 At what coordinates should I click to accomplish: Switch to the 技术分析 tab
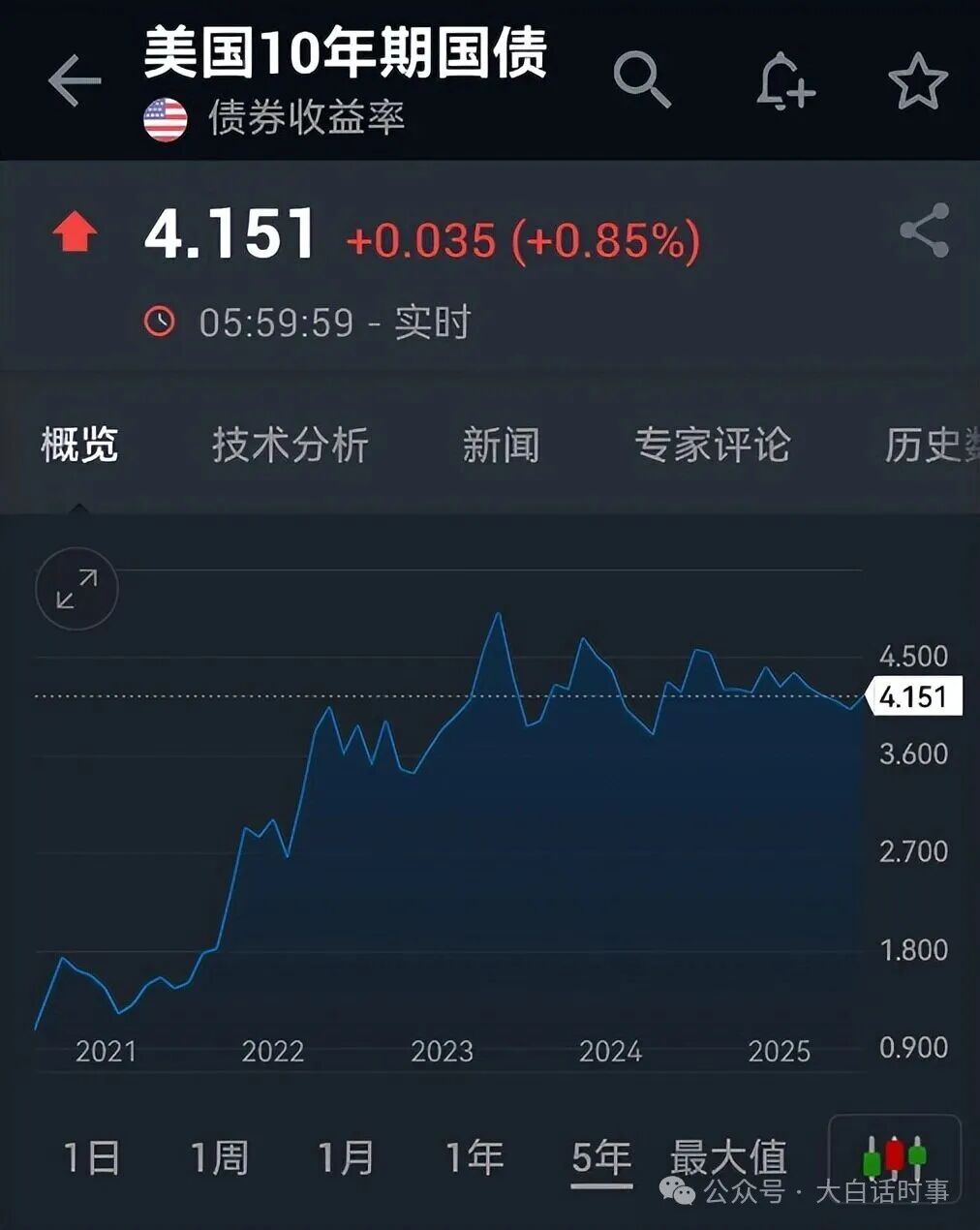click(x=290, y=446)
